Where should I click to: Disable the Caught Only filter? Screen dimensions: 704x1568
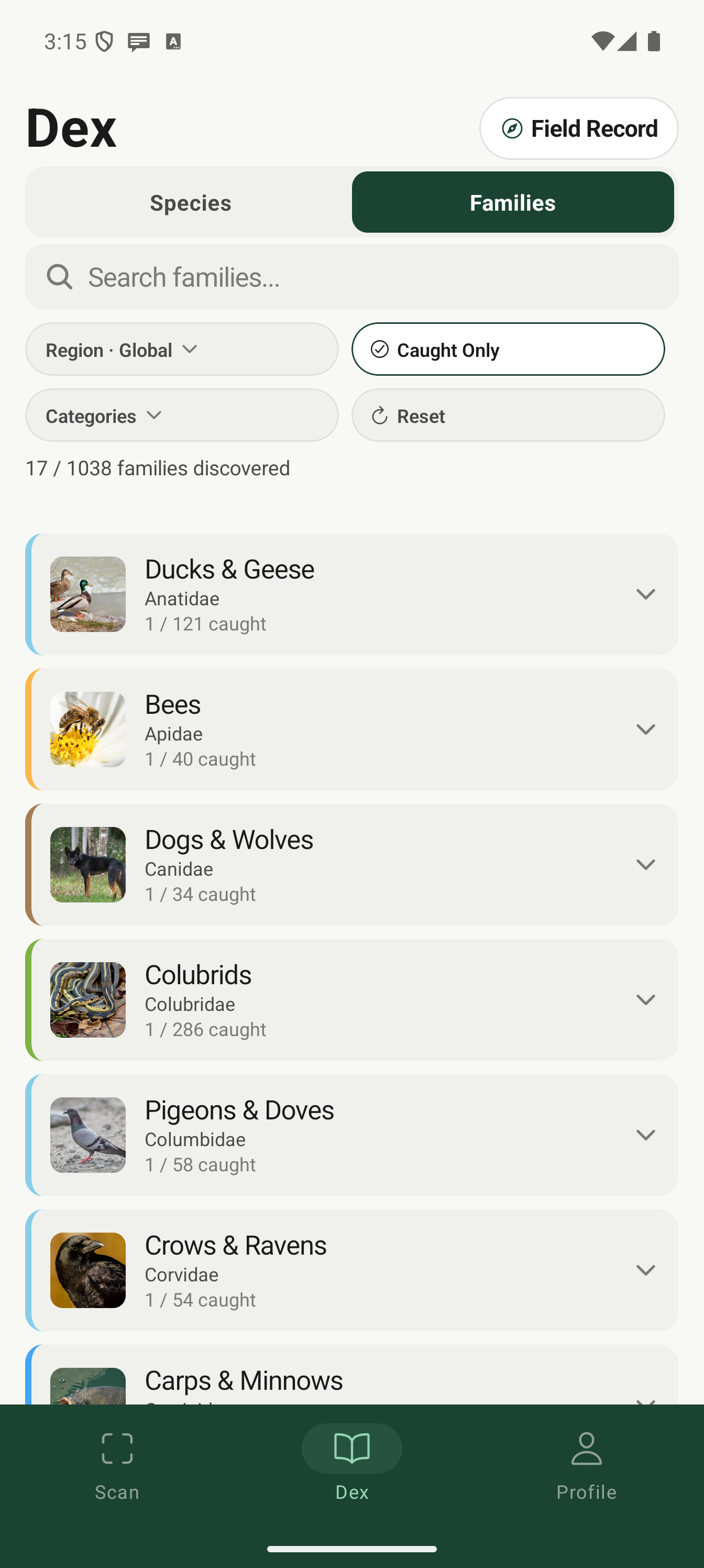point(508,349)
